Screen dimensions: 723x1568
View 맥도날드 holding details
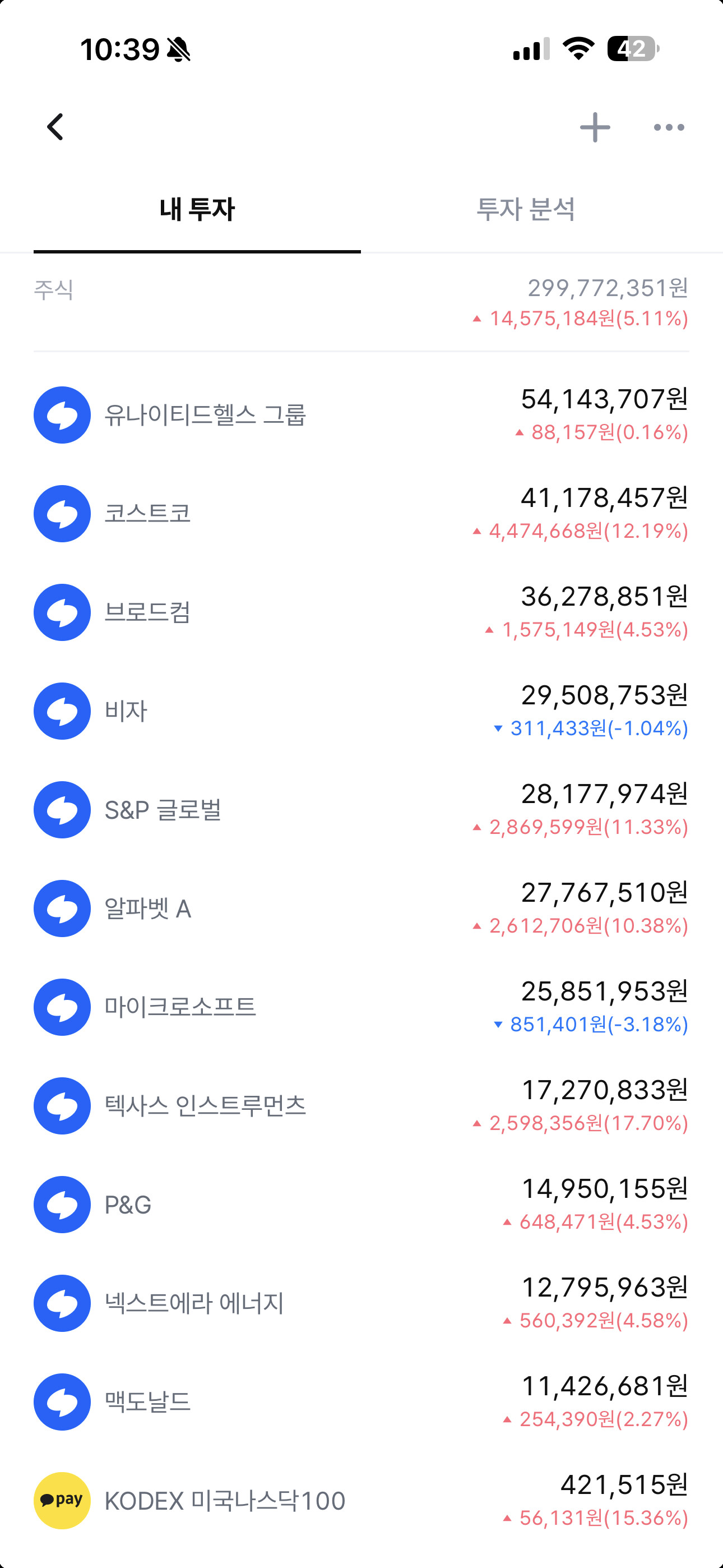(360, 1402)
